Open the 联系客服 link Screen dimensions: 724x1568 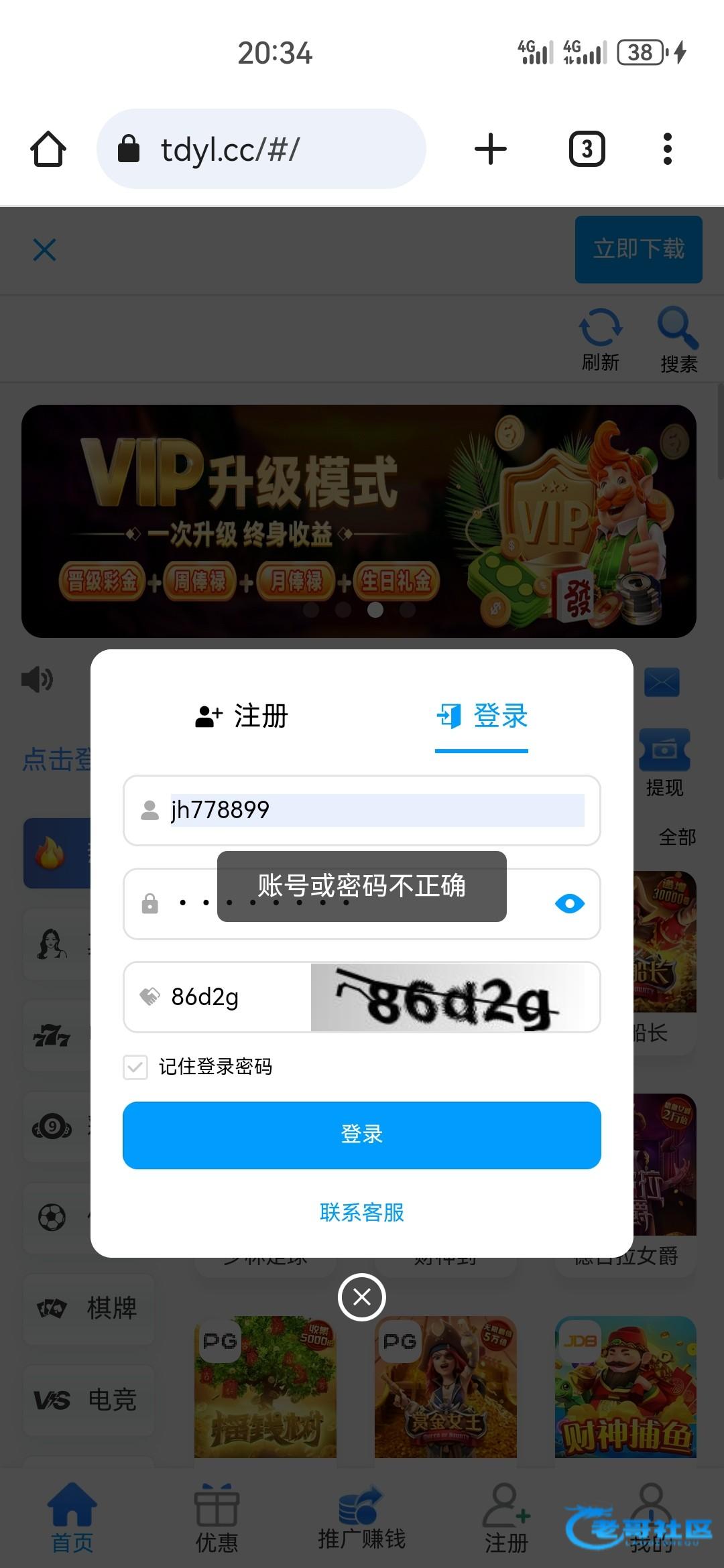[362, 1212]
